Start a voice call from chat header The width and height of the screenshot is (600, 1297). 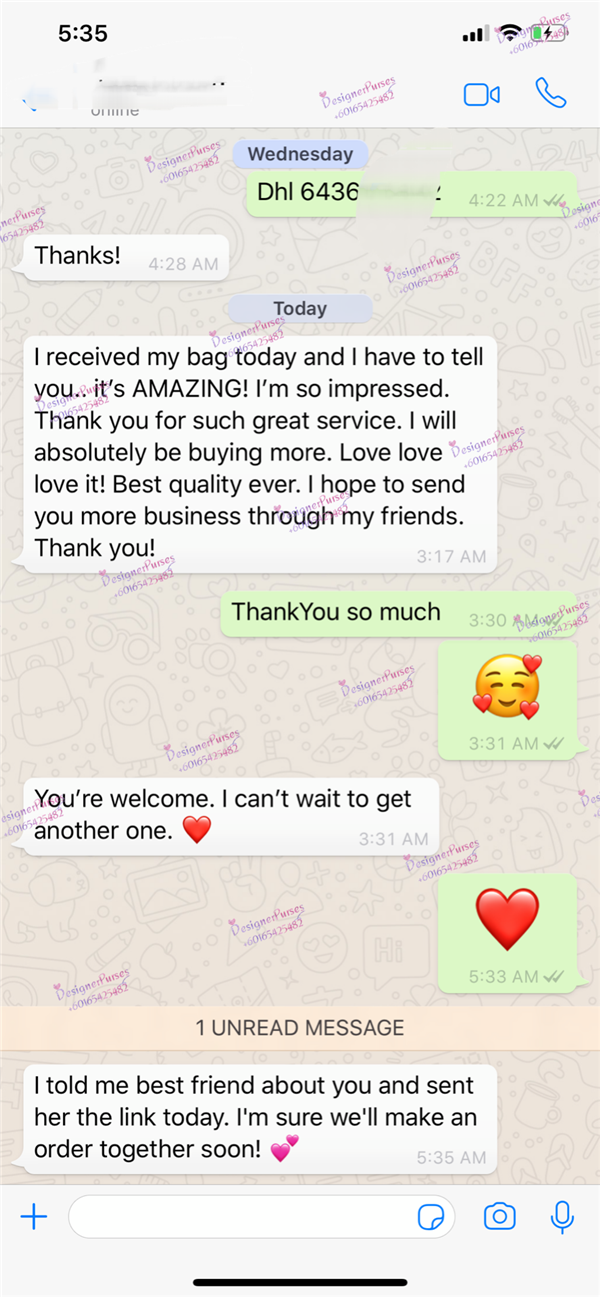coord(550,93)
